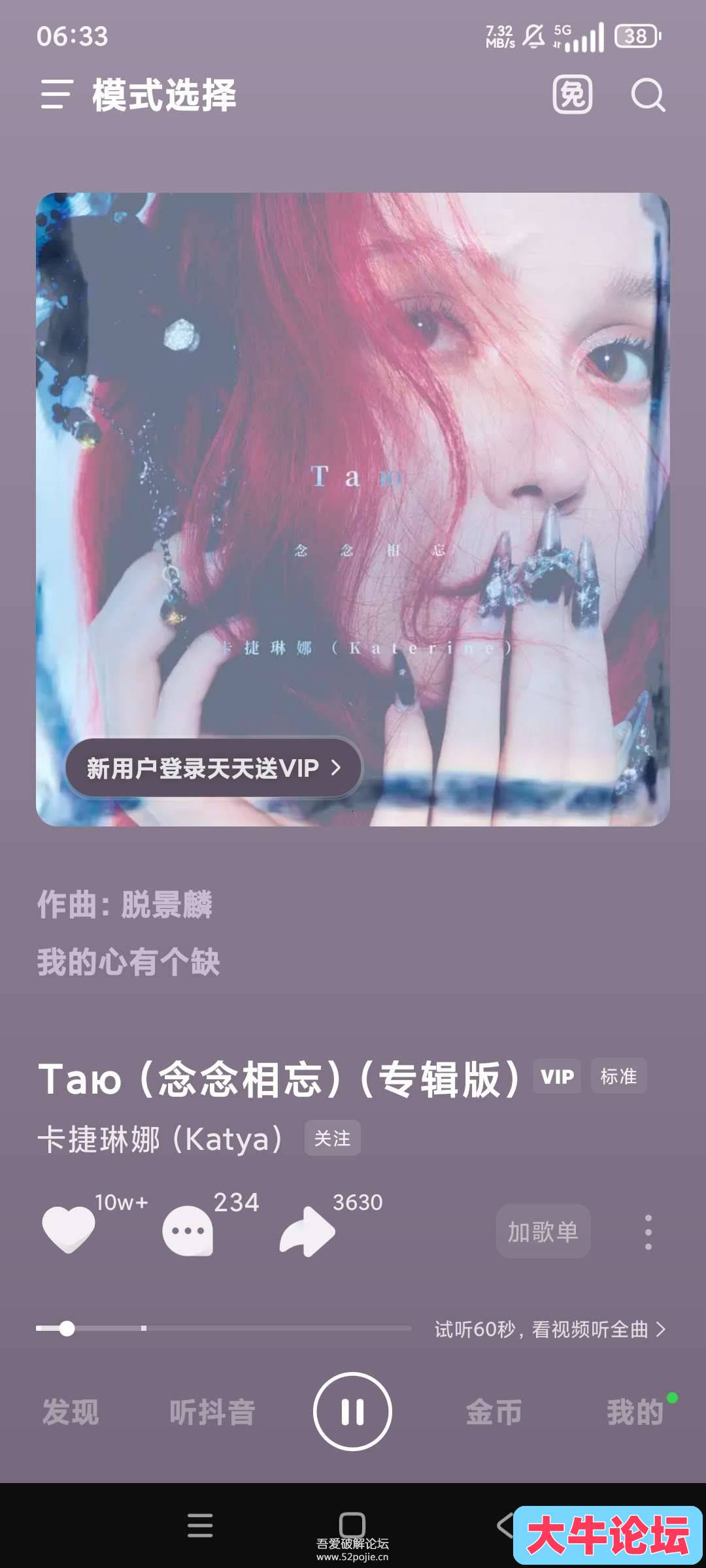Open the Таю album cover
The image size is (706, 1568).
pos(353,457)
